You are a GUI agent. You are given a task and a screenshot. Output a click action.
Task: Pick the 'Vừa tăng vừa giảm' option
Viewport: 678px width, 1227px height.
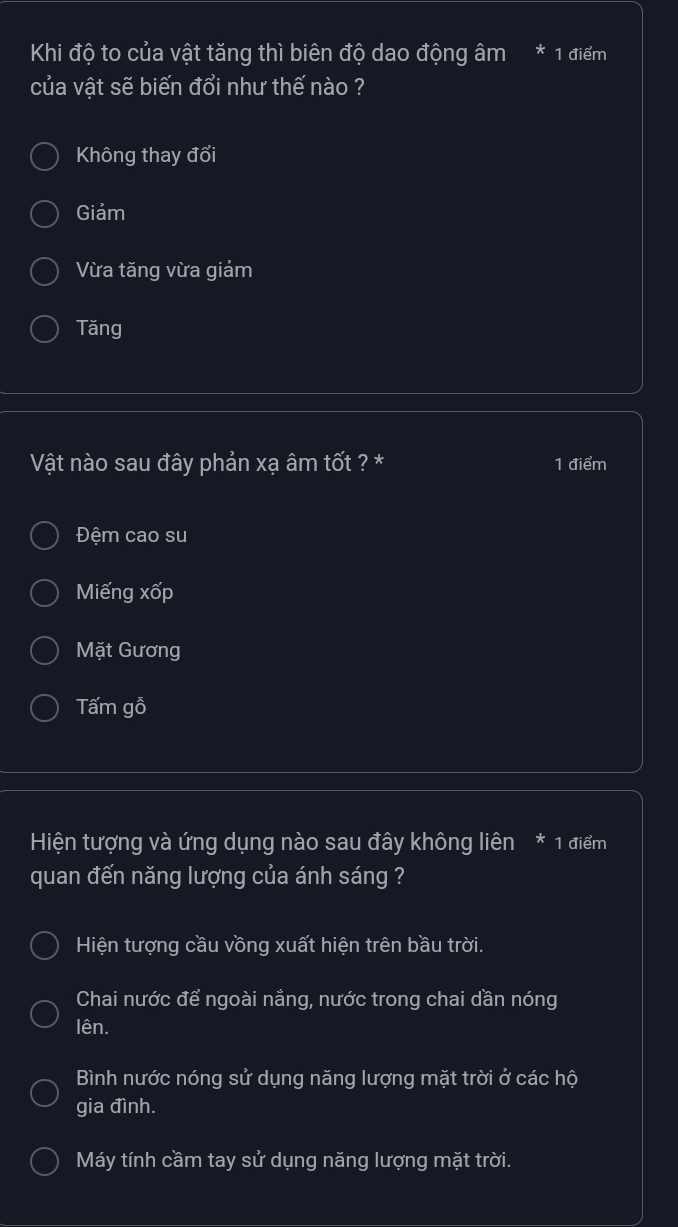tap(44, 272)
